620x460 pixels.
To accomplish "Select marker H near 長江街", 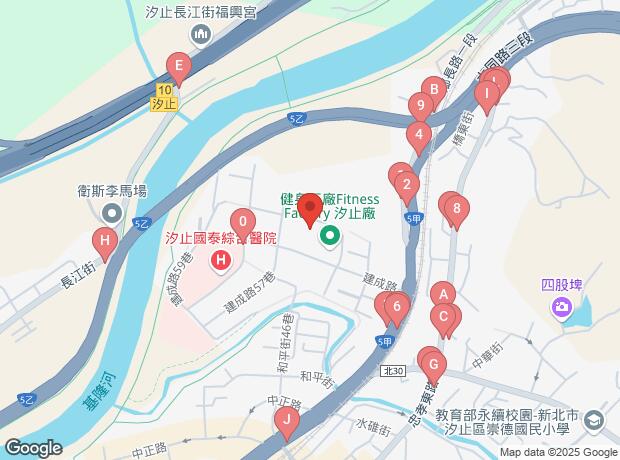I will click(103, 240).
